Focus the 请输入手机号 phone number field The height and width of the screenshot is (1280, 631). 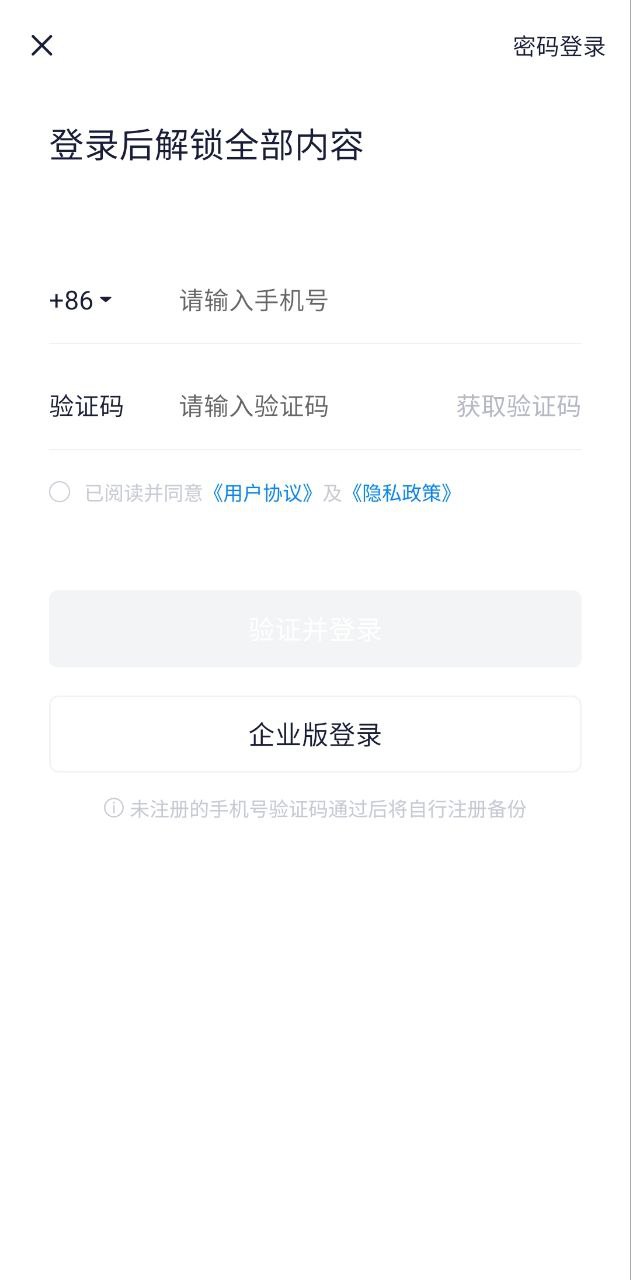click(370, 300)
